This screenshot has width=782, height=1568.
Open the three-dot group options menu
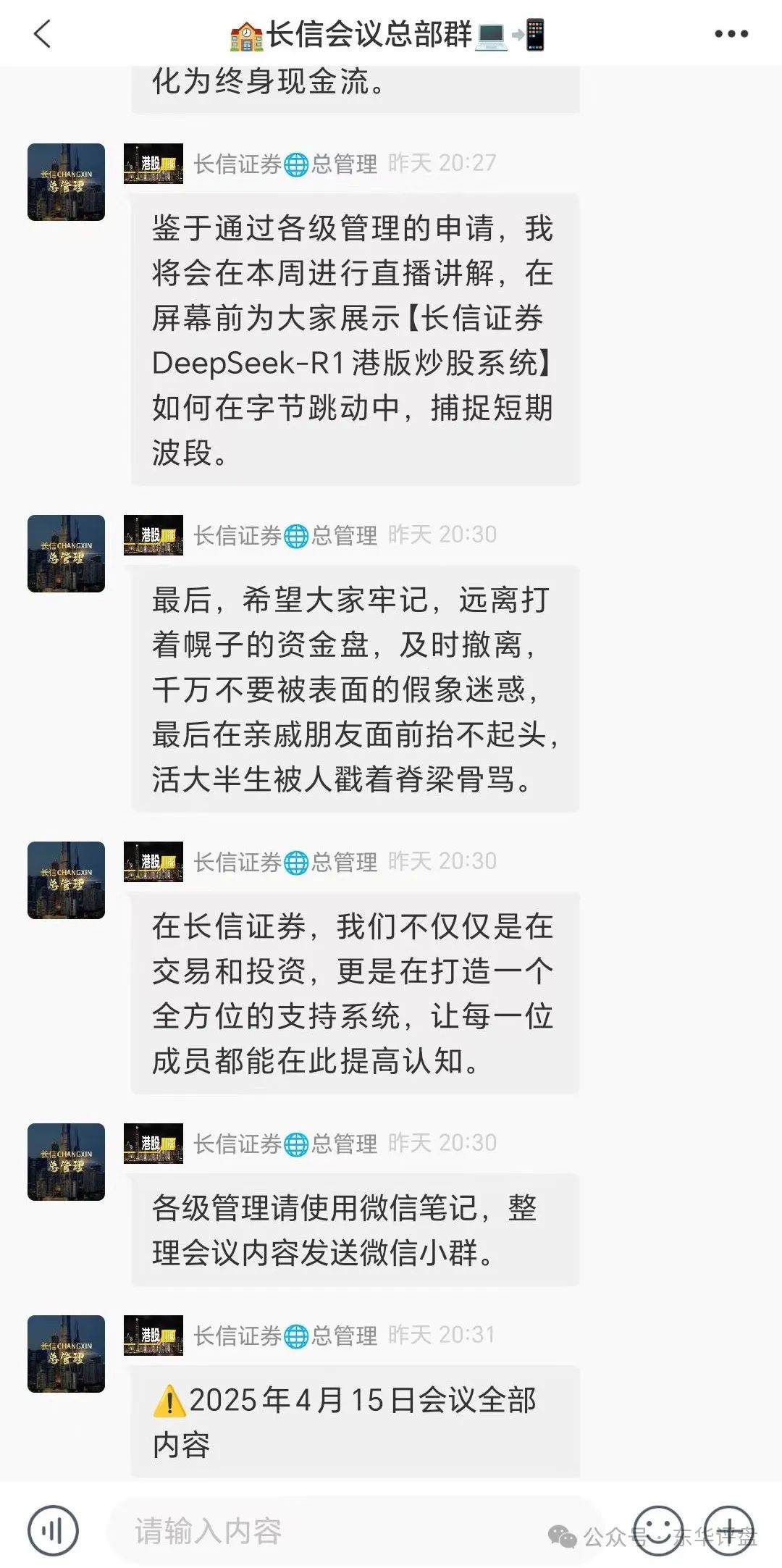[x=731, y=34]
